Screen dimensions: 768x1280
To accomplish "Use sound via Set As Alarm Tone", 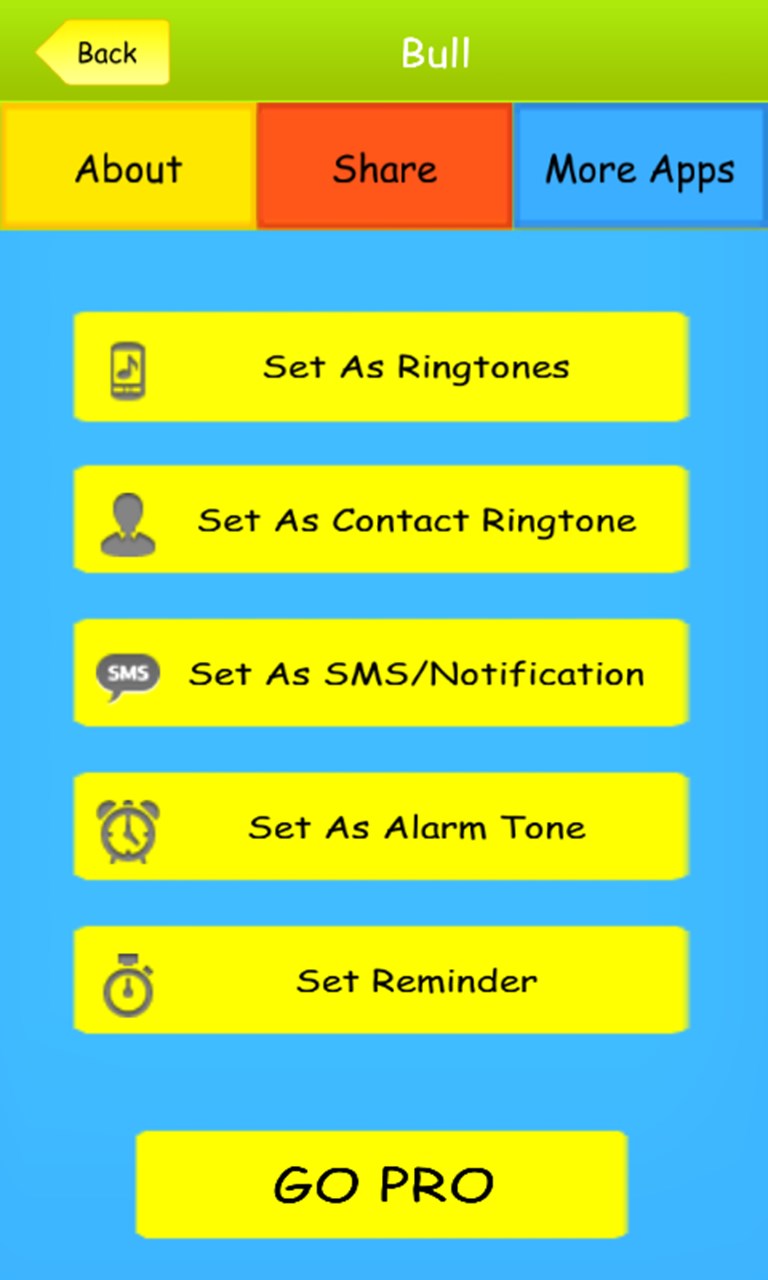I will (381, 827).
